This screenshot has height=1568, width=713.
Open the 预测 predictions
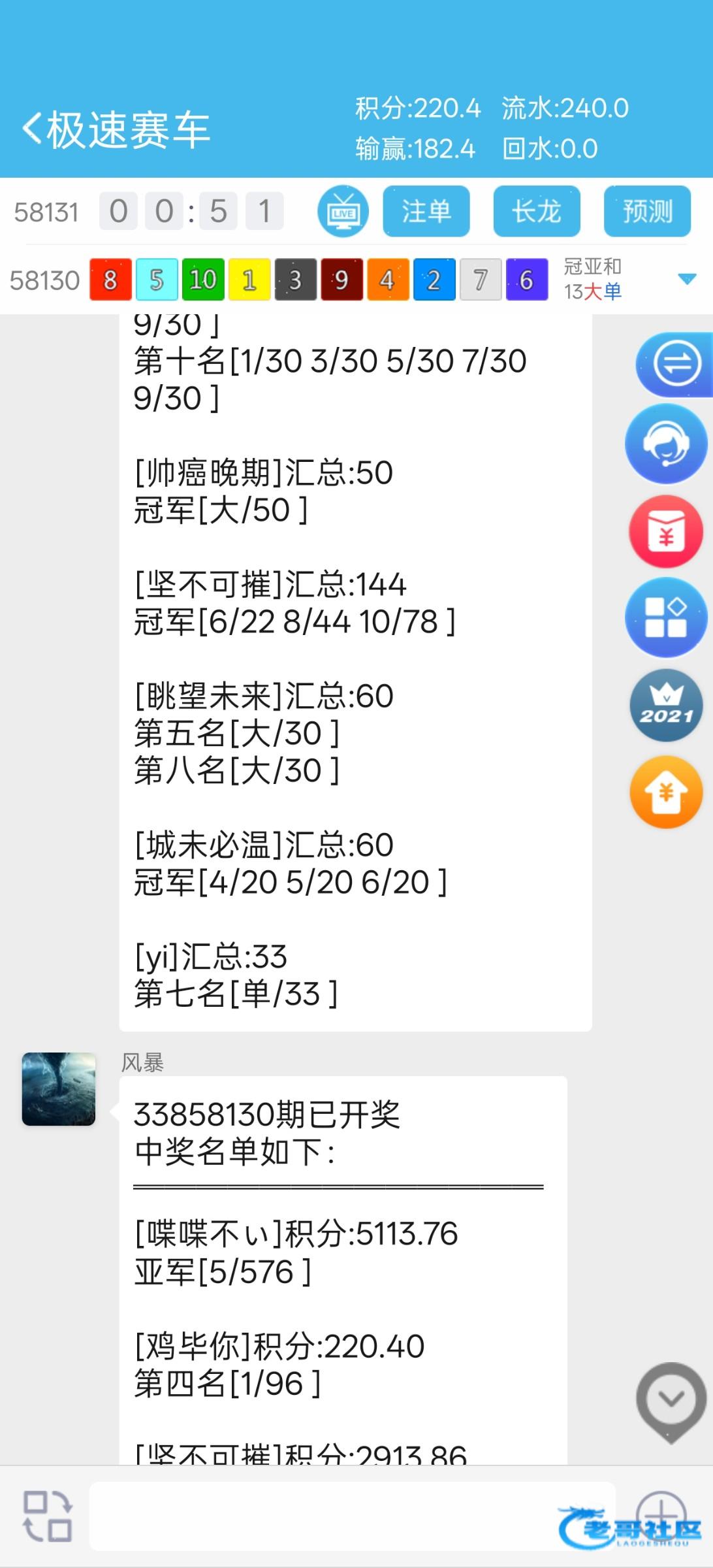(x=646, y=212)
